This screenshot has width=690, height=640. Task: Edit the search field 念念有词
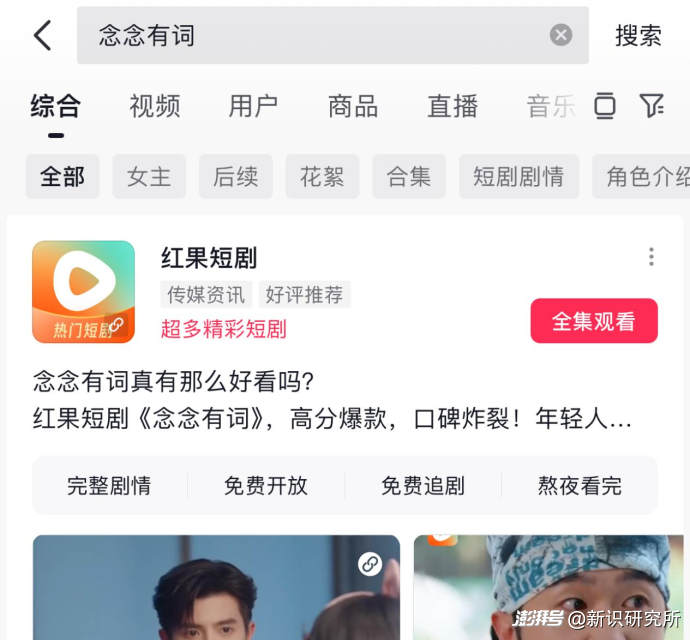pyautogui.click(x=300, y=36)
